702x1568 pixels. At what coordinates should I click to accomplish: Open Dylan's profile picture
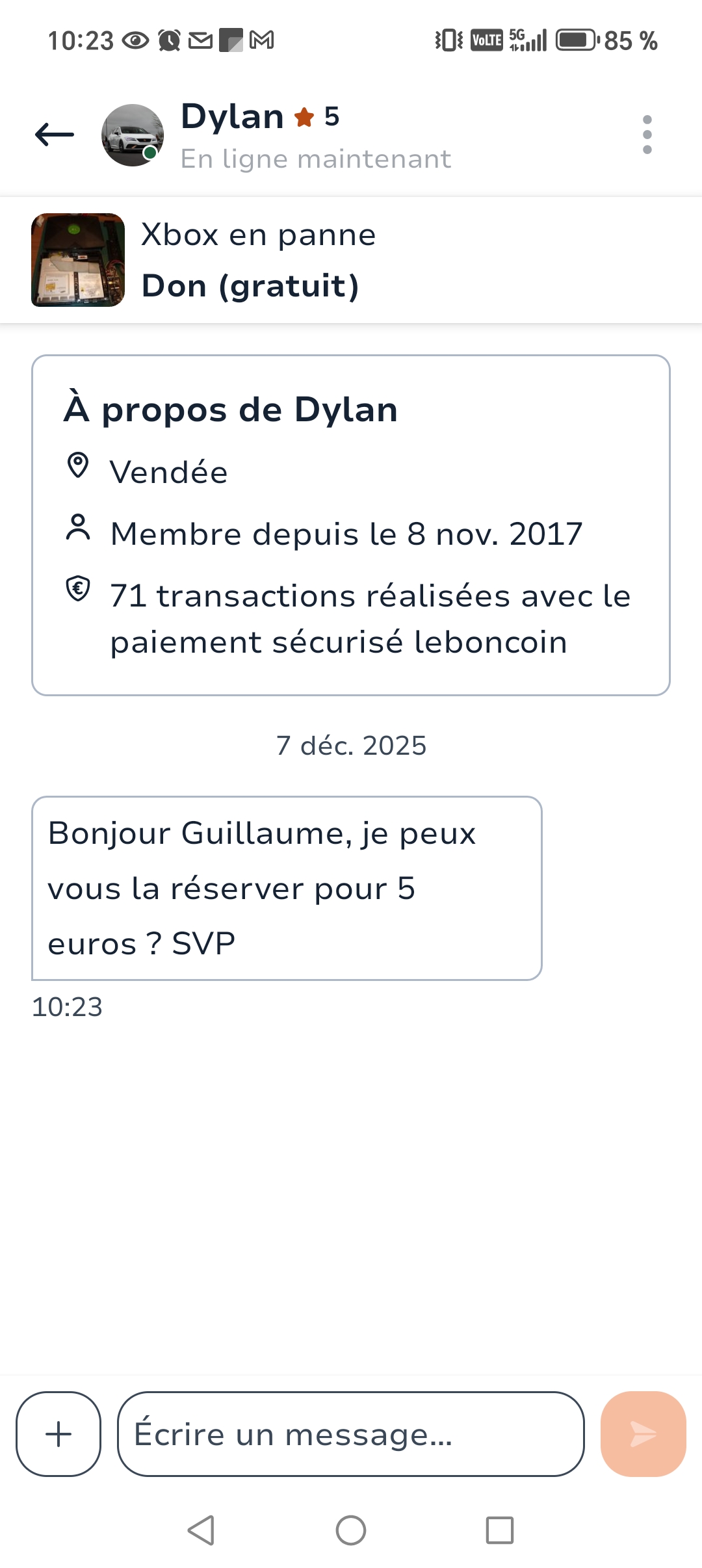pos(133,135)
